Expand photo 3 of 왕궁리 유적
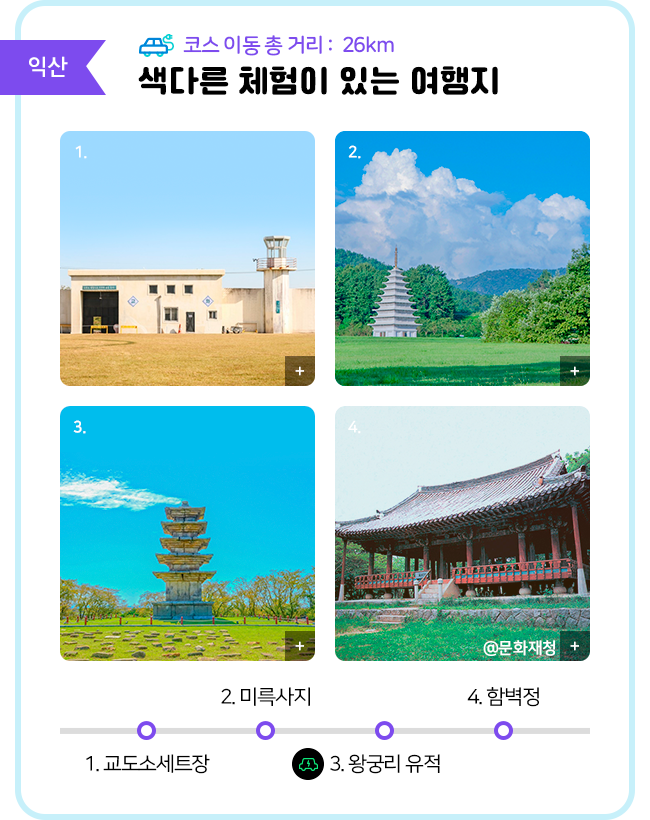The width and height of the screenshot is (650, 820). tap(299, 646)
